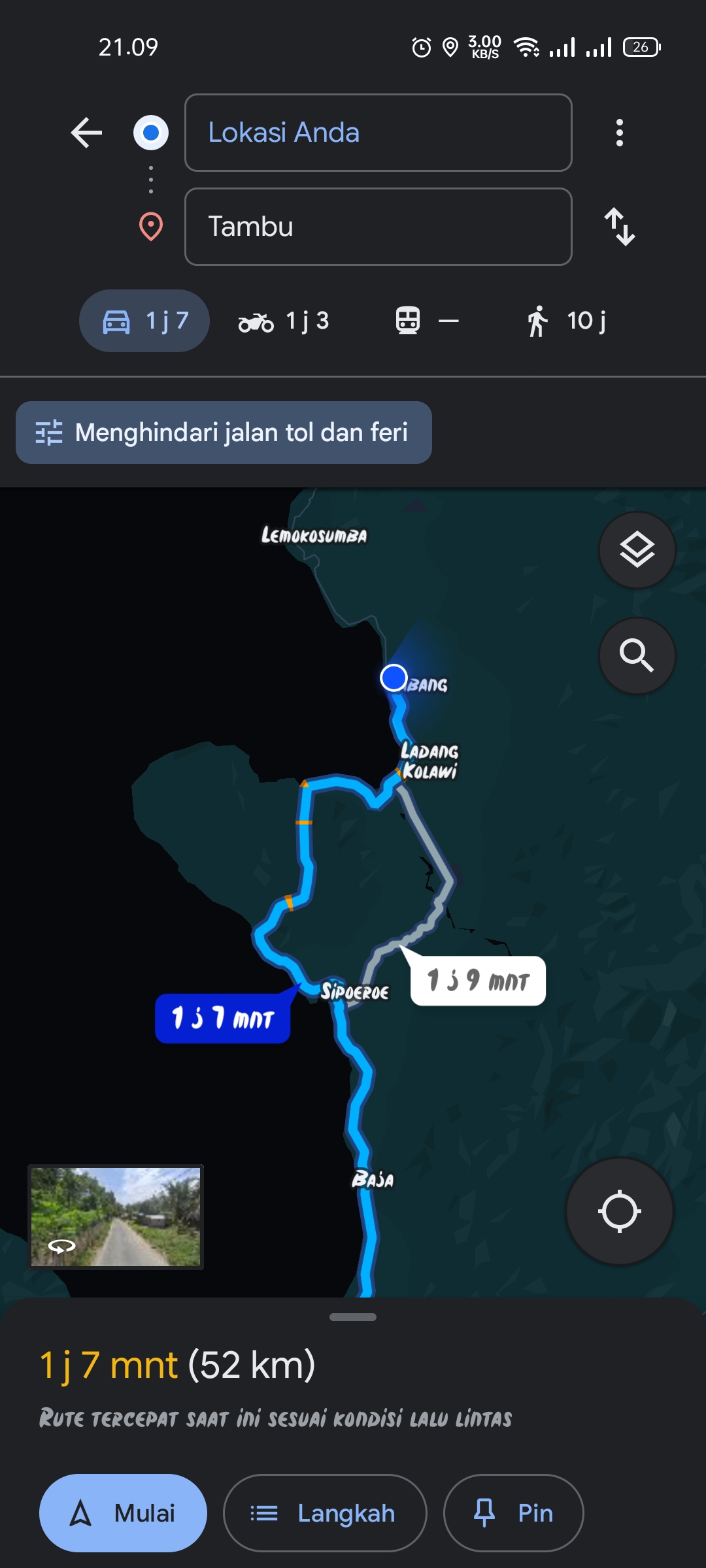Edit the Lokasi Anda starting point field
The width and height of the screenshot is (706, 1568).
pos(378,133)
